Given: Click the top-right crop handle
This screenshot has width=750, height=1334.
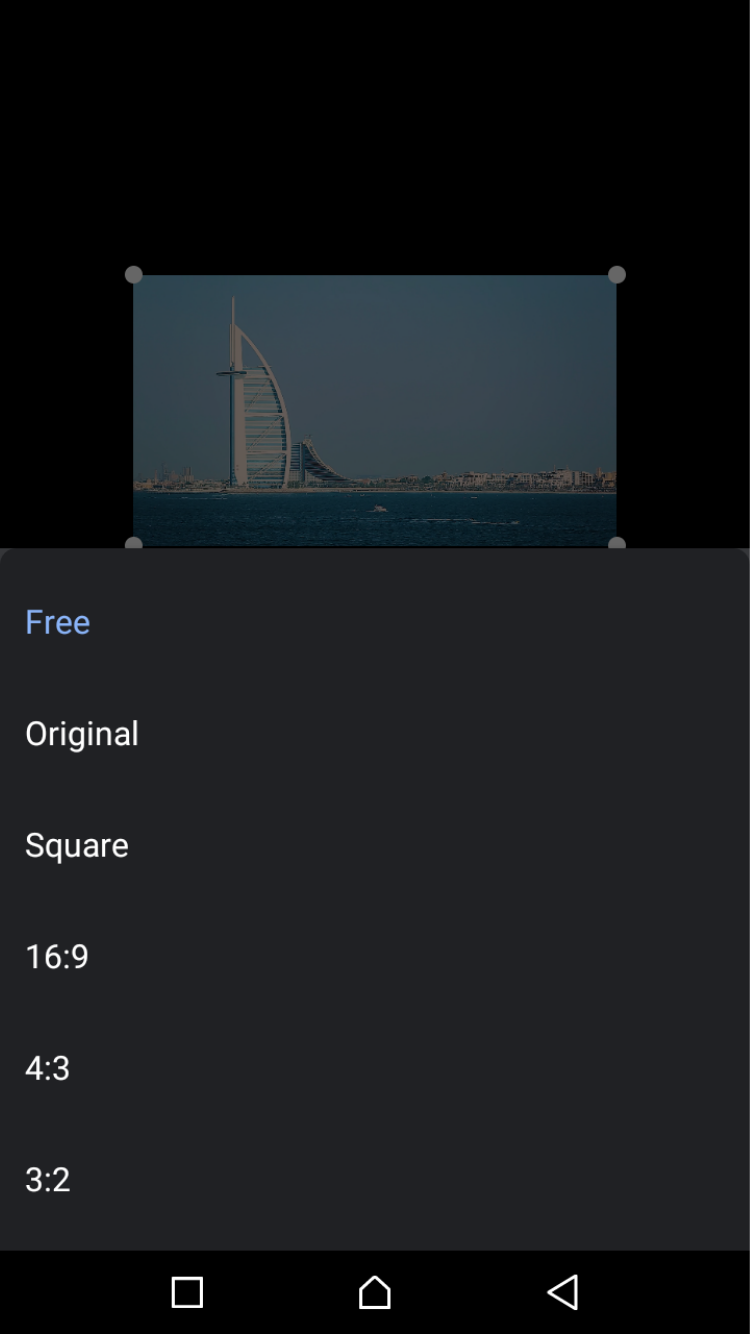Looking at the screenshot, I should [618, 273].
